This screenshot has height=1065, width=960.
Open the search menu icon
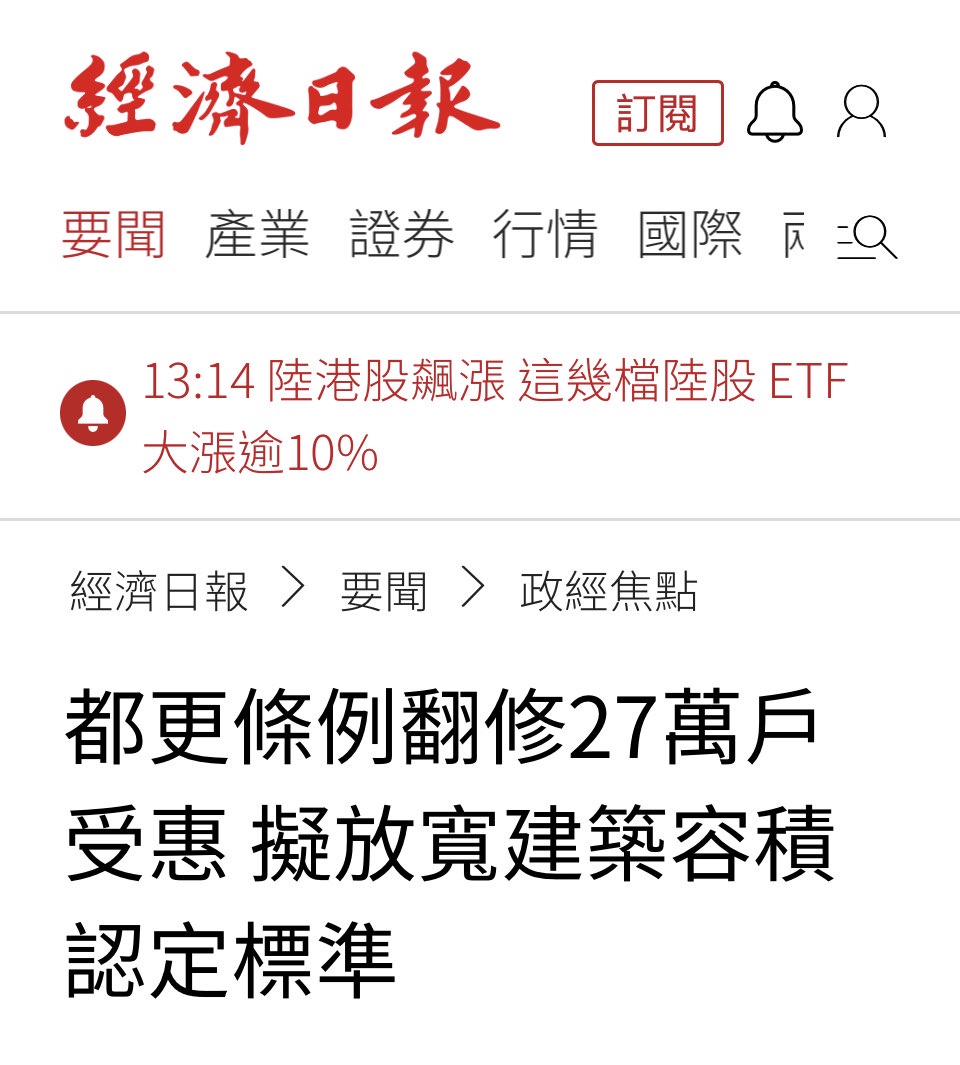tap(867, 237)
